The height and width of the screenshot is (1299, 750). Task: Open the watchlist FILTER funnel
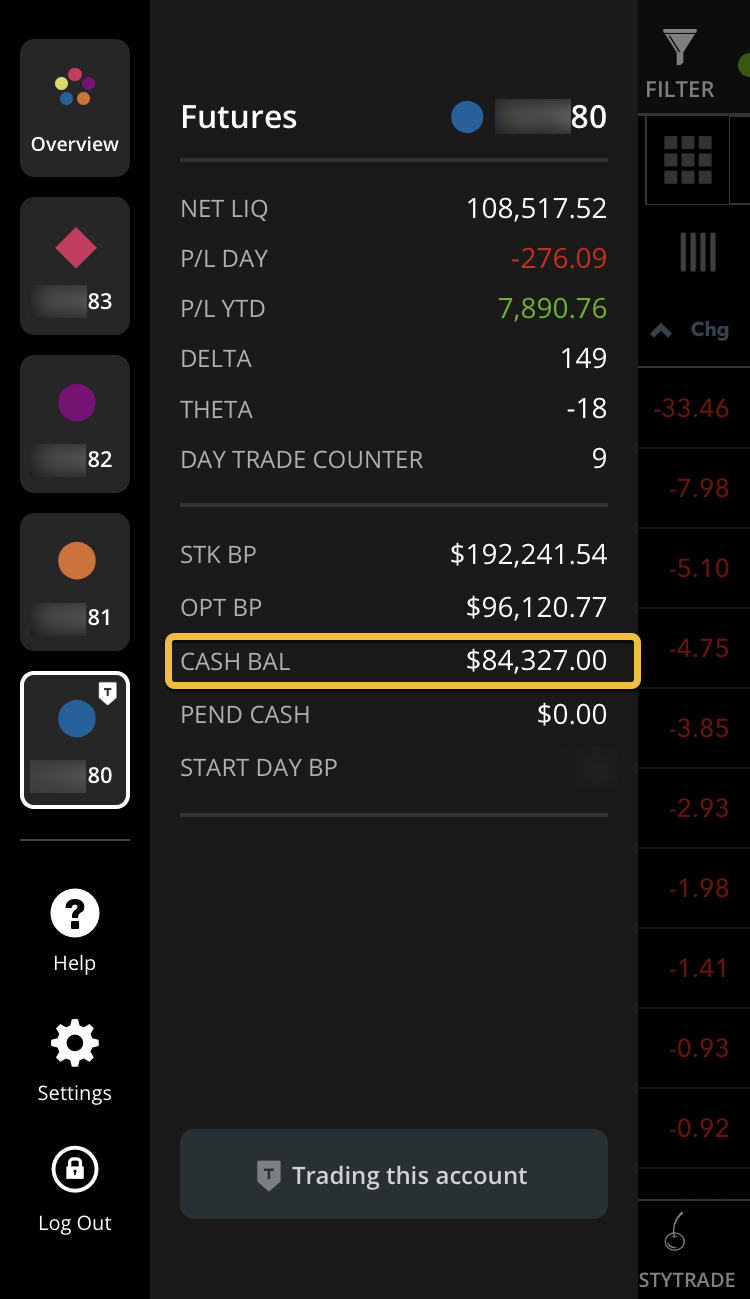coord(679,60)
